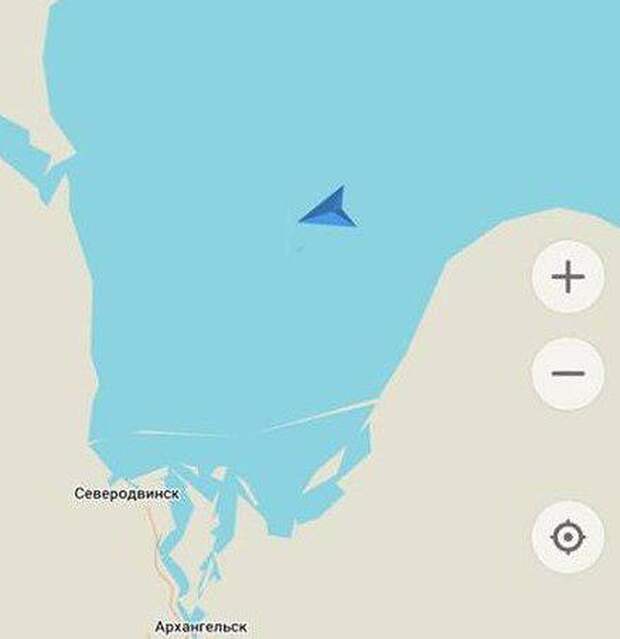
Task: Zoom in on the map
Action: tap(567, 277)
